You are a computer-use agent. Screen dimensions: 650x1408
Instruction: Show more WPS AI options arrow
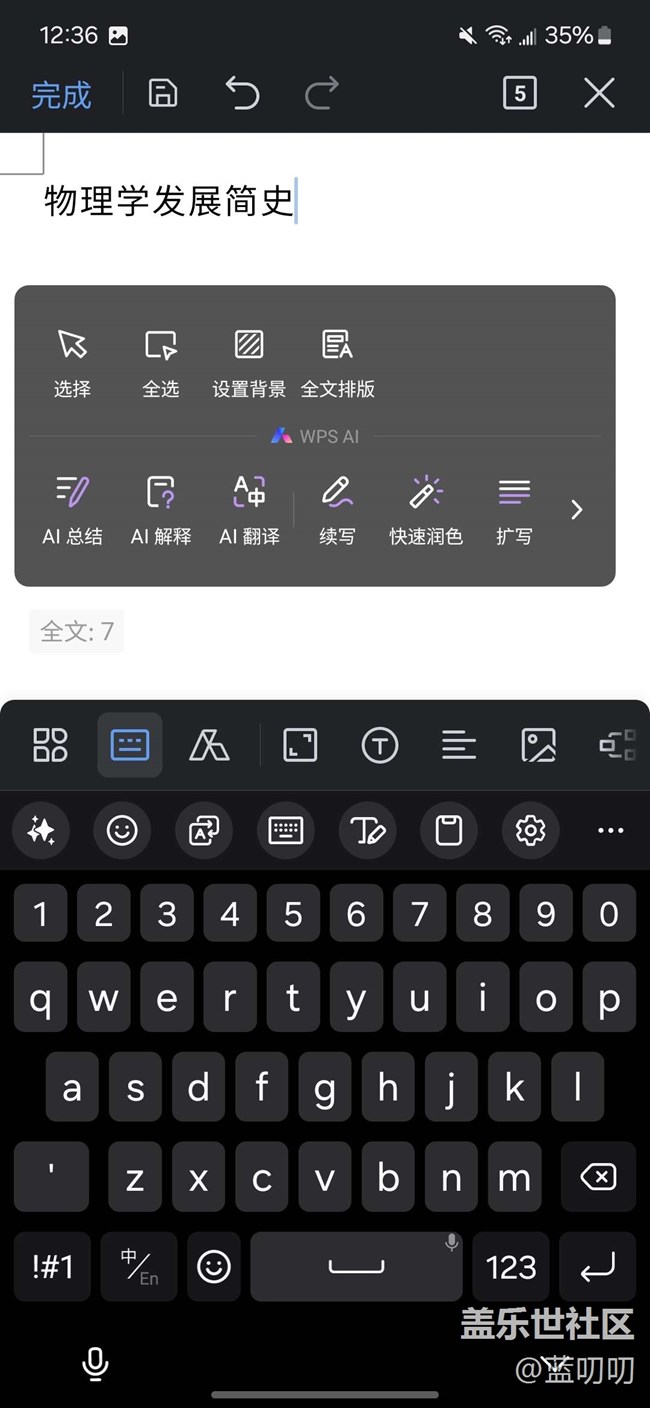pos(576,510)
